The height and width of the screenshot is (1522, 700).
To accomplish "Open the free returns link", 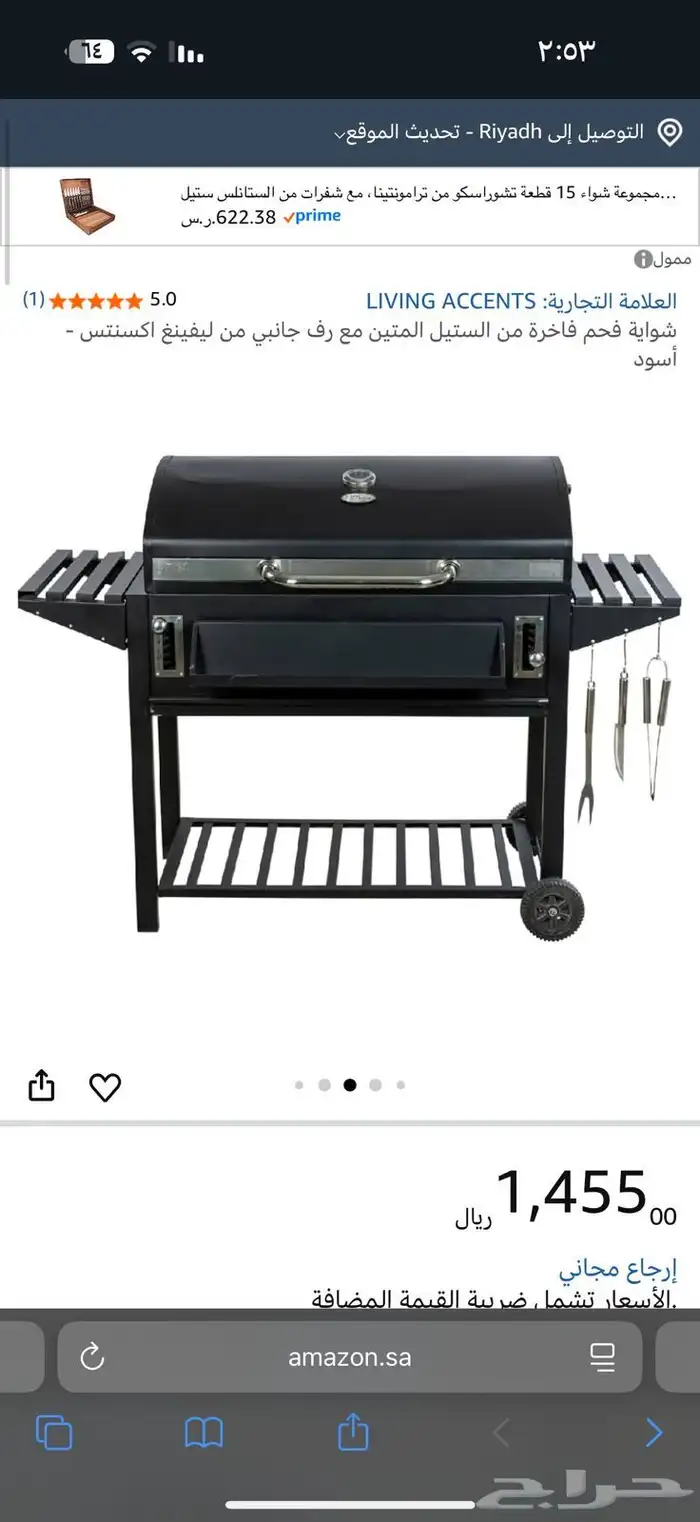I will point(616,1270).
